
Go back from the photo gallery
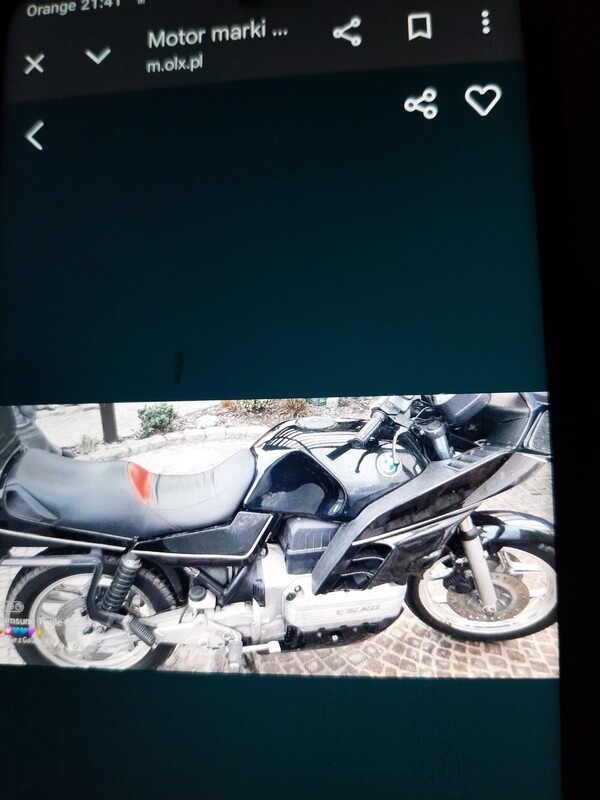(x=35, y=135)
